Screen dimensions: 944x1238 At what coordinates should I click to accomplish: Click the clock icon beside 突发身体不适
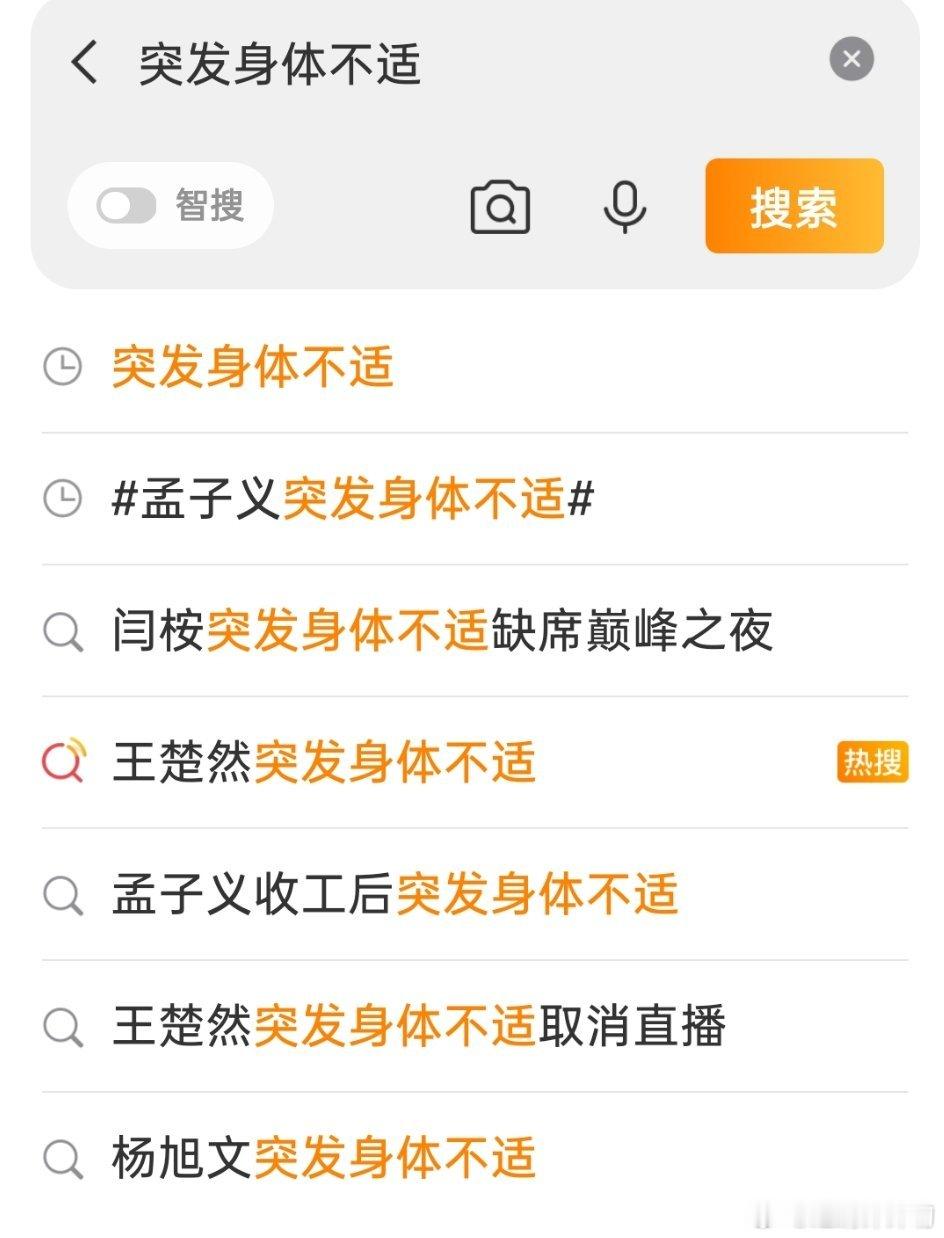[62, 368]
